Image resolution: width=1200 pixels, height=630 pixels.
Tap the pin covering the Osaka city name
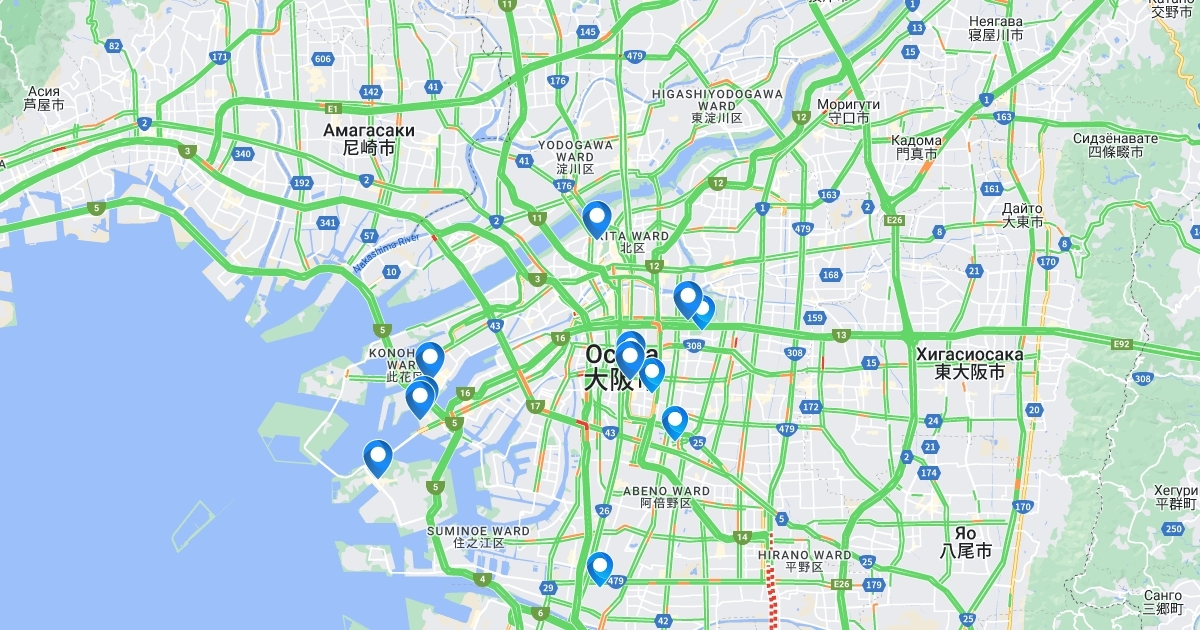[629, 356]
